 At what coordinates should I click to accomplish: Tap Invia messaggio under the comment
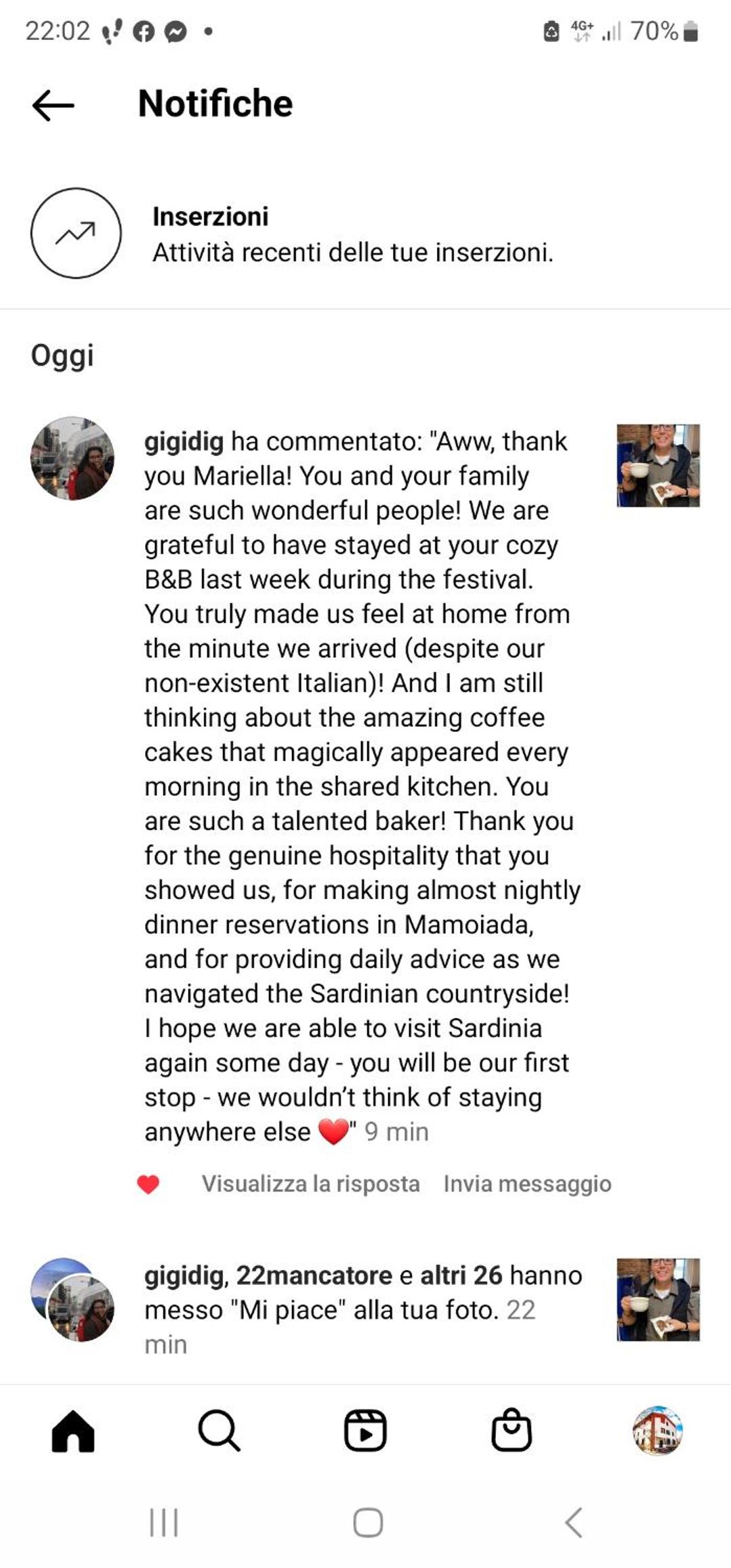527,1183
